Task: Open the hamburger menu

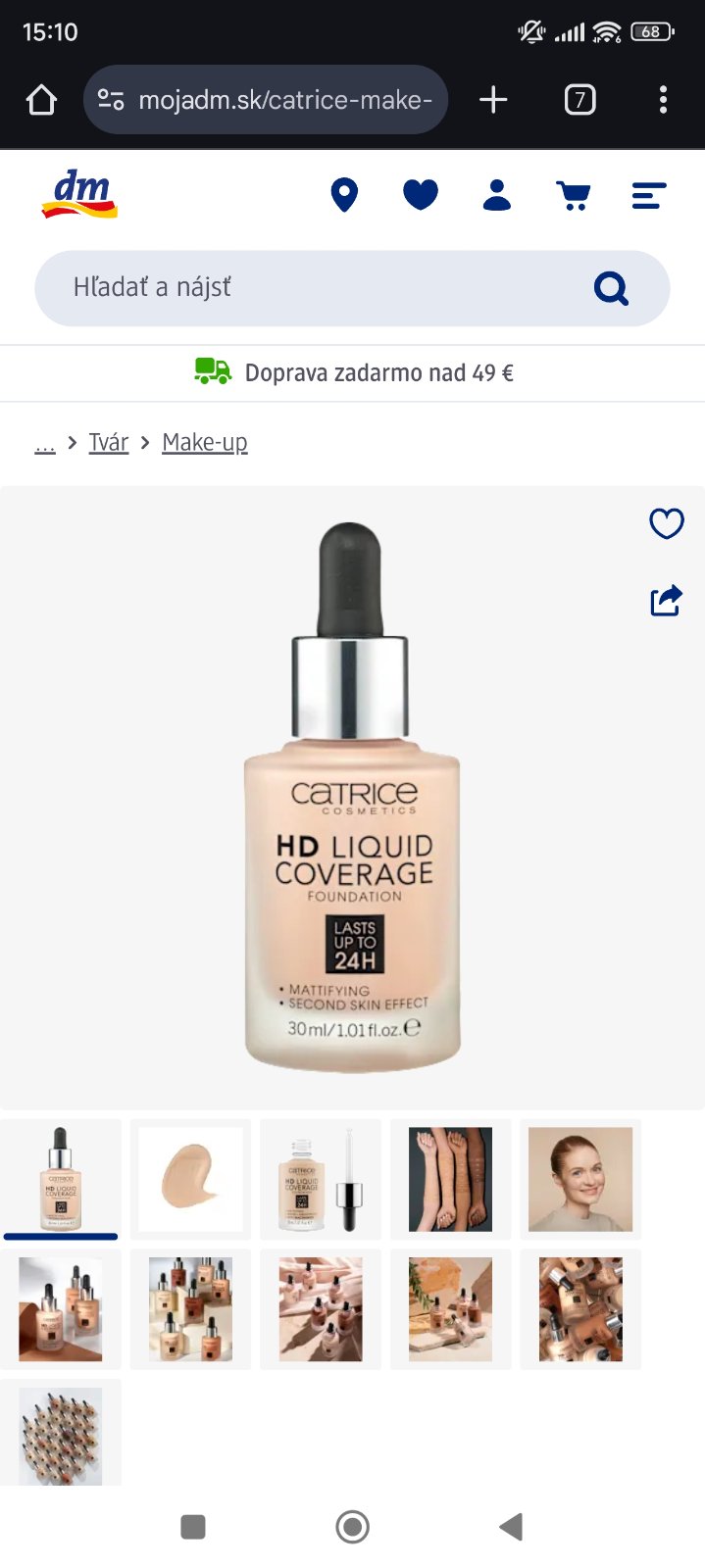Action: point(648,195)
